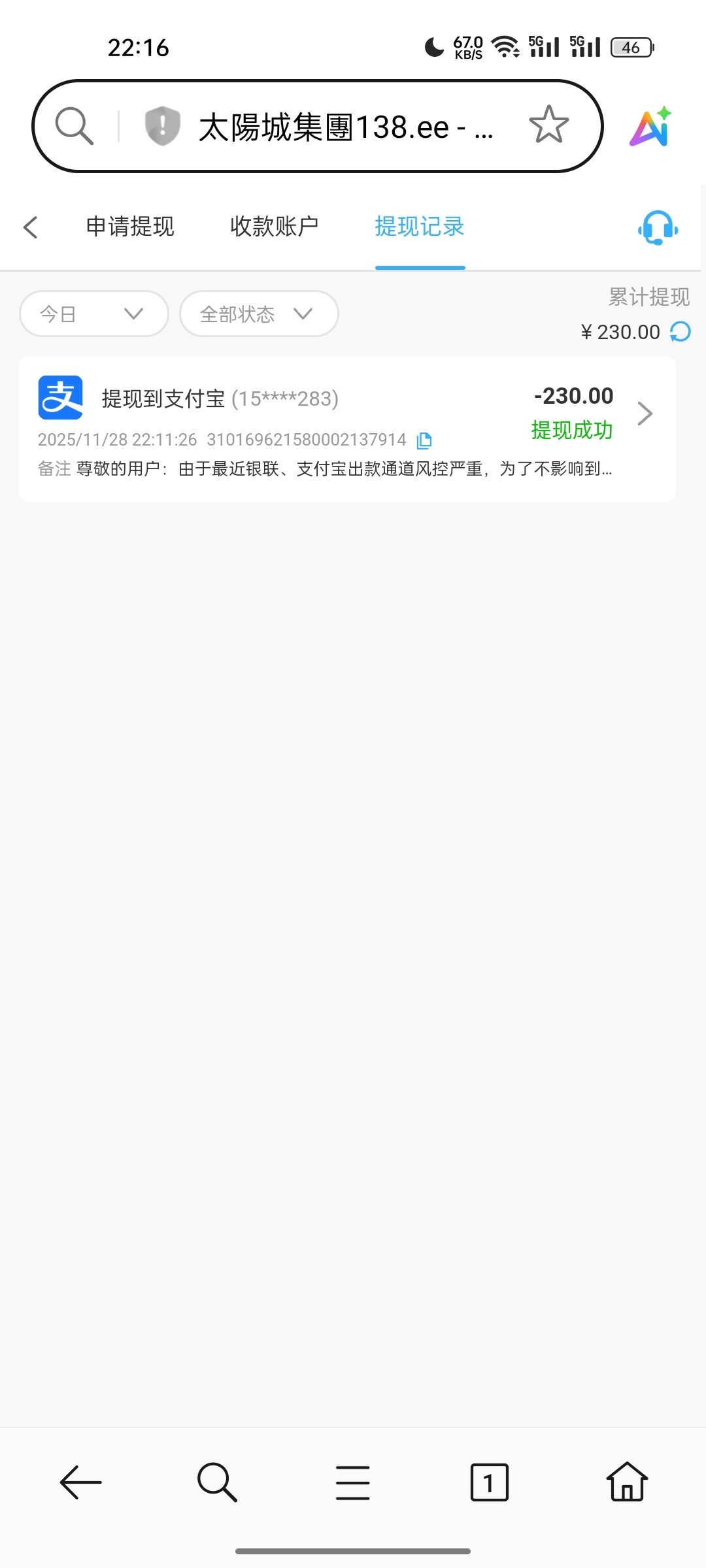Copy the order number using copy icon

click(424, 440)
